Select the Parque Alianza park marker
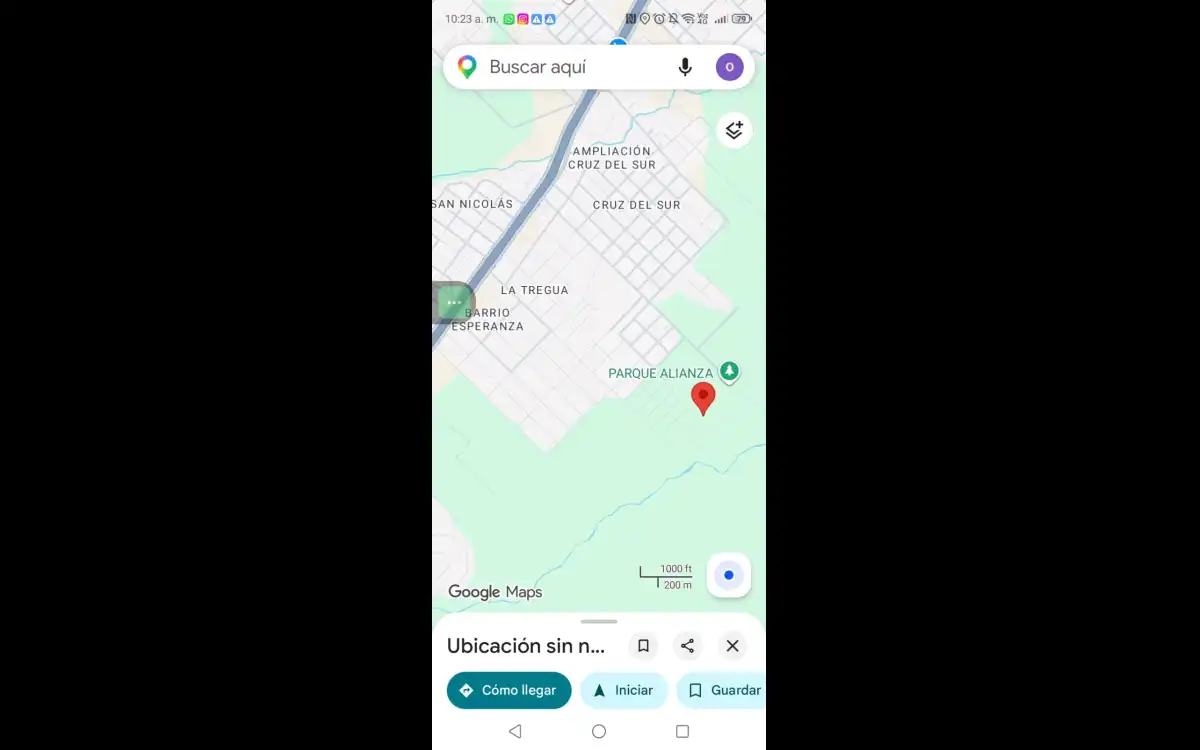 729,372
